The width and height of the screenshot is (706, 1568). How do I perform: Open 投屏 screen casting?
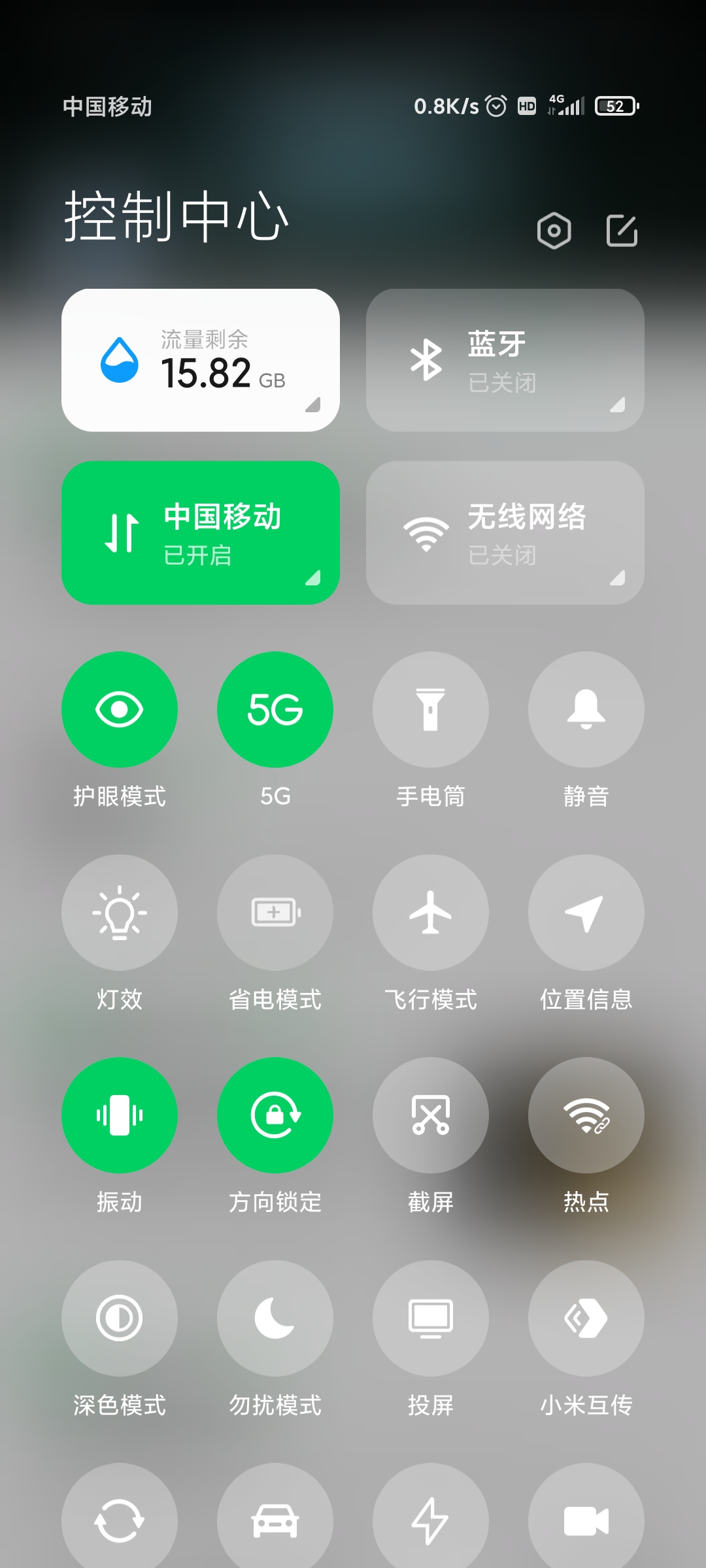(431, 1318)
